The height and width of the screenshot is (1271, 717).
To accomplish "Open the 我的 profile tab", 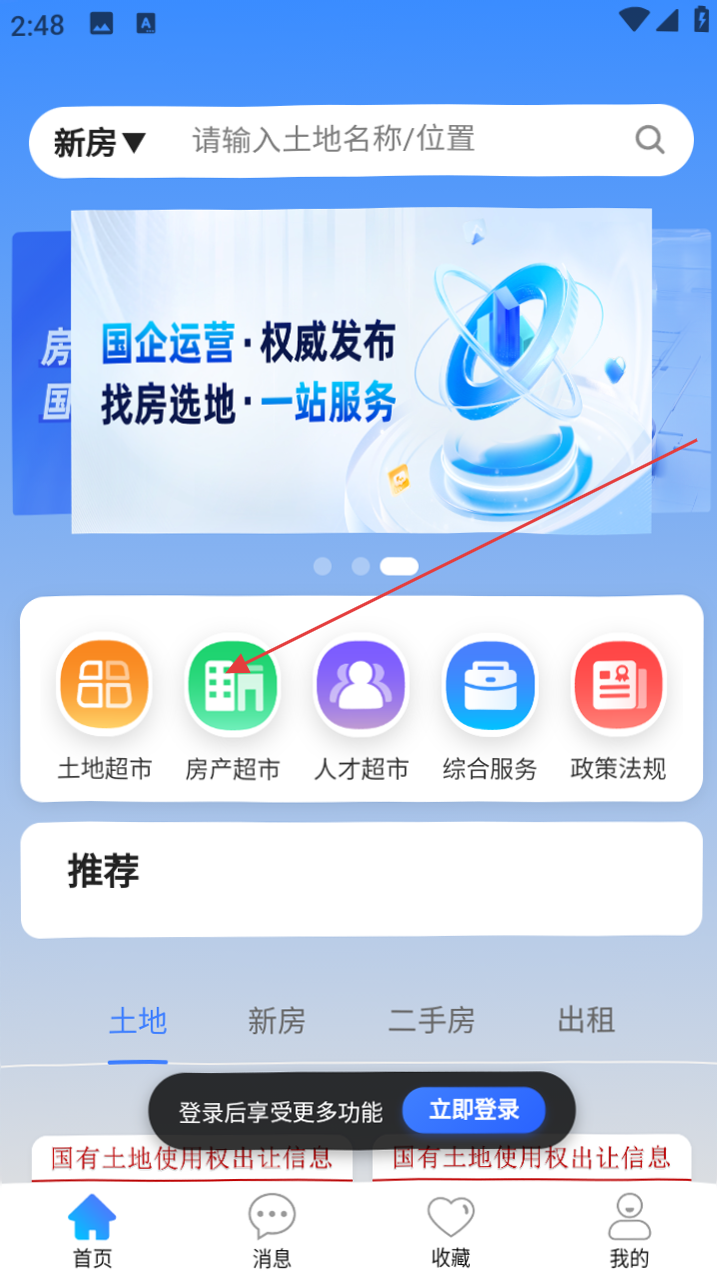I will (629, 1230).
